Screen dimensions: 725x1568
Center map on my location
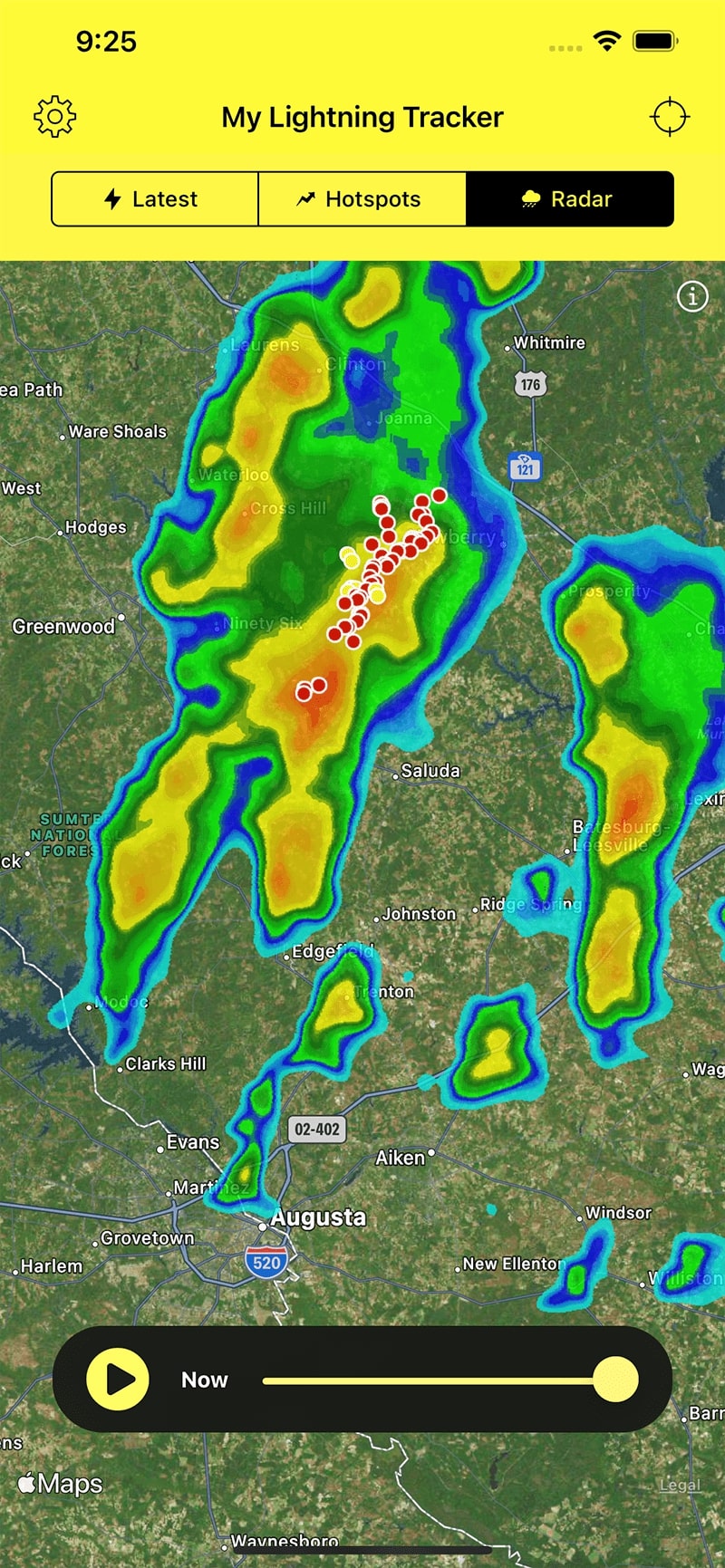pyautogui.click(x=670, y=117)
